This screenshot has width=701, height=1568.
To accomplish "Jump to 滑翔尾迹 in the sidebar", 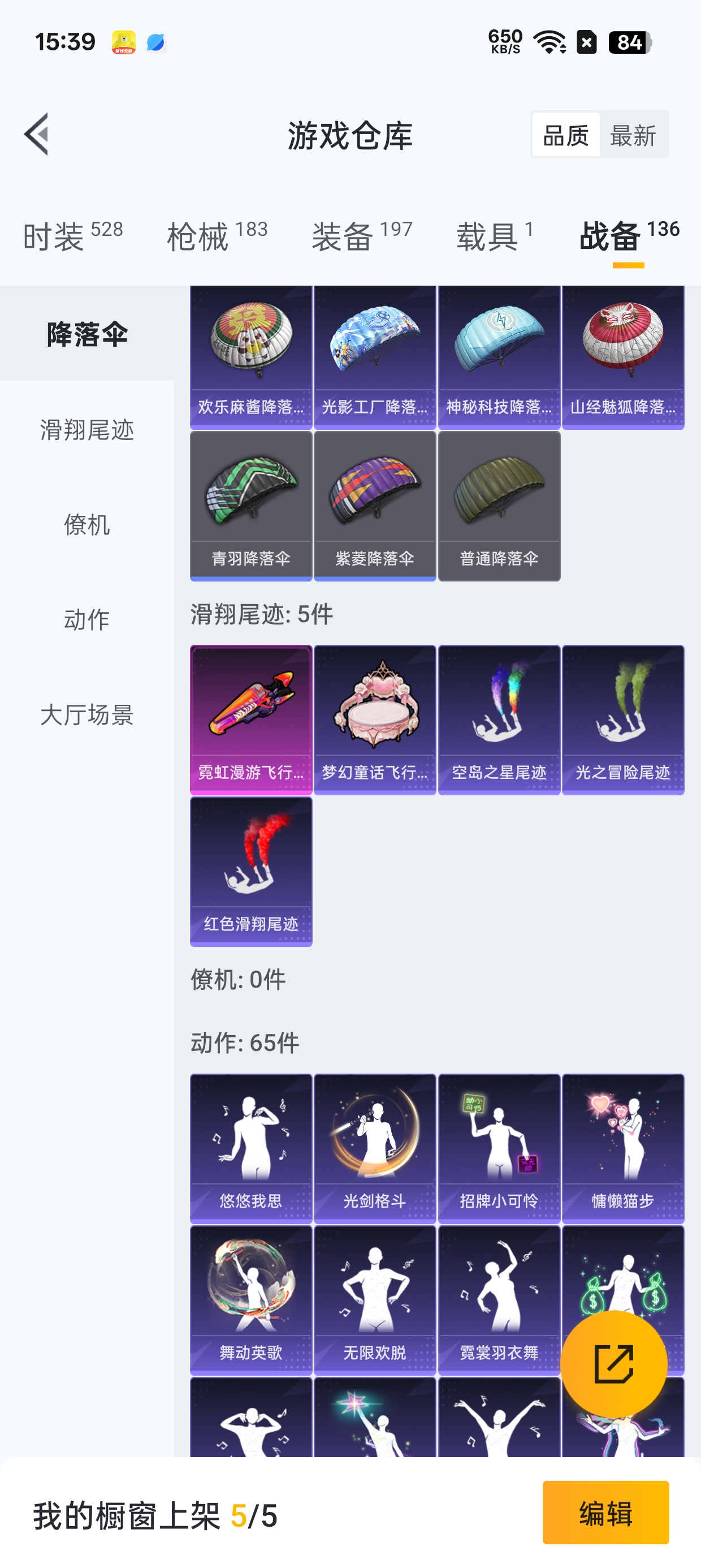I will pyautogui.click(x=86, y=430).
